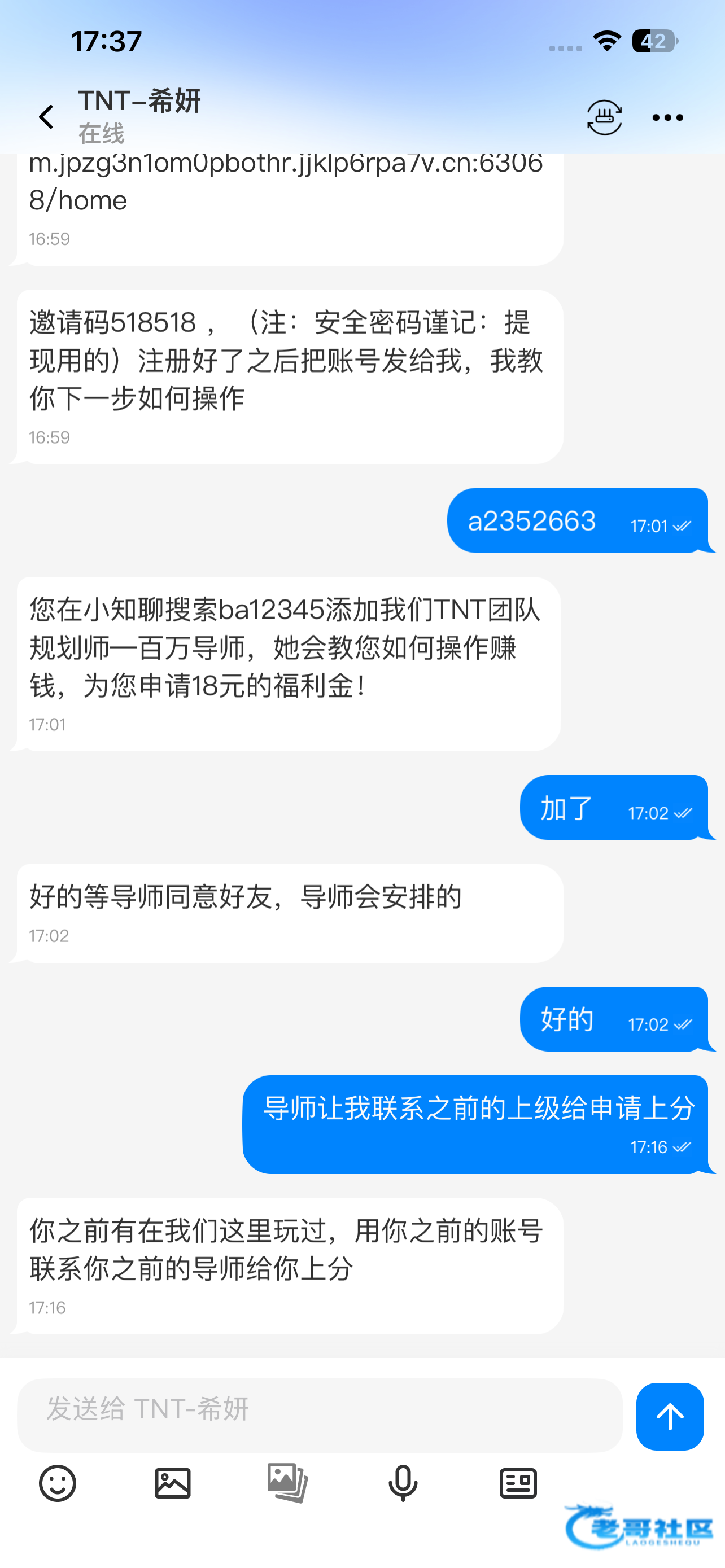Open the multi-photo gallery icon
The width and height of the screenshot is (725, 1568).
287,1483
